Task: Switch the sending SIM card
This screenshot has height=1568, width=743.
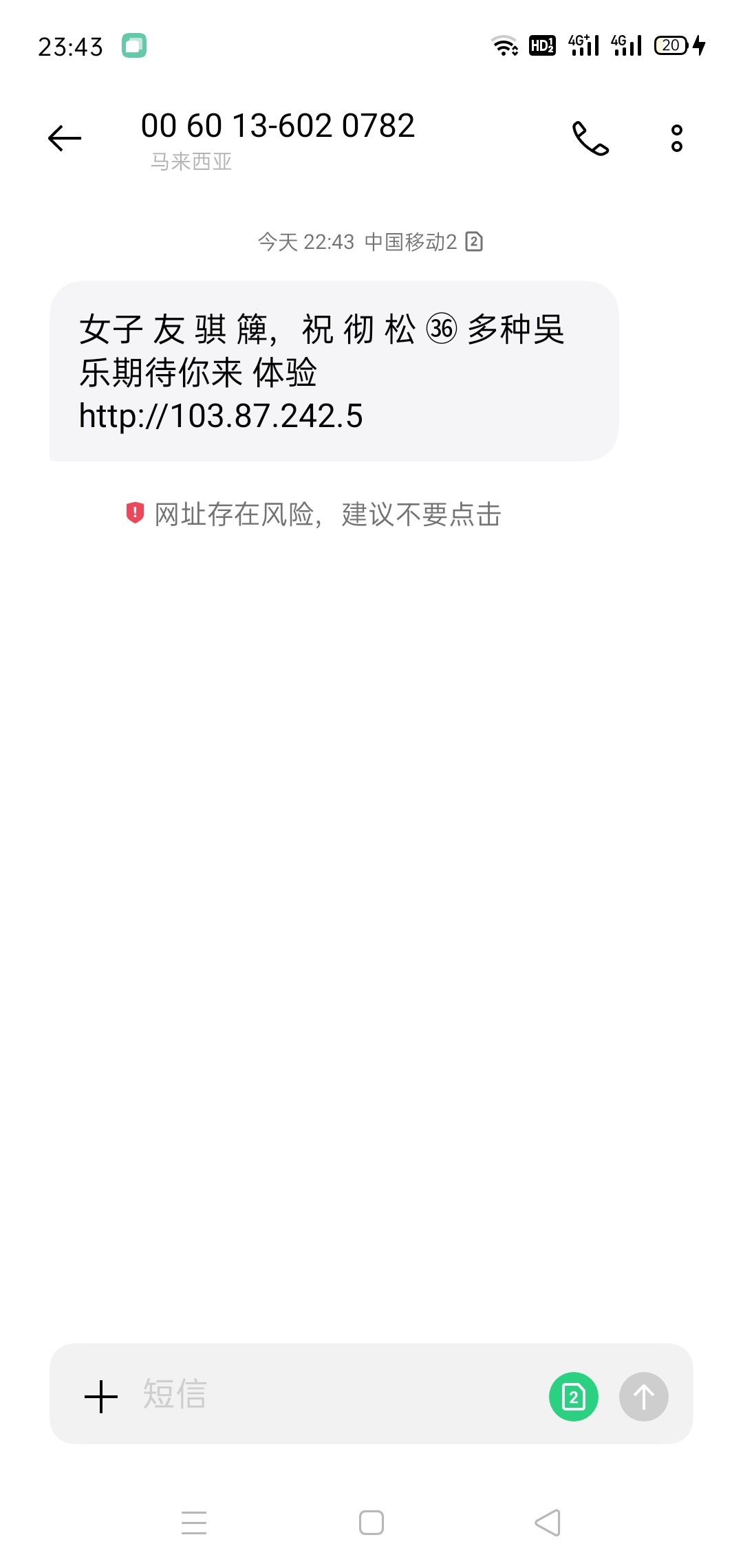Action: point(574,1397)
